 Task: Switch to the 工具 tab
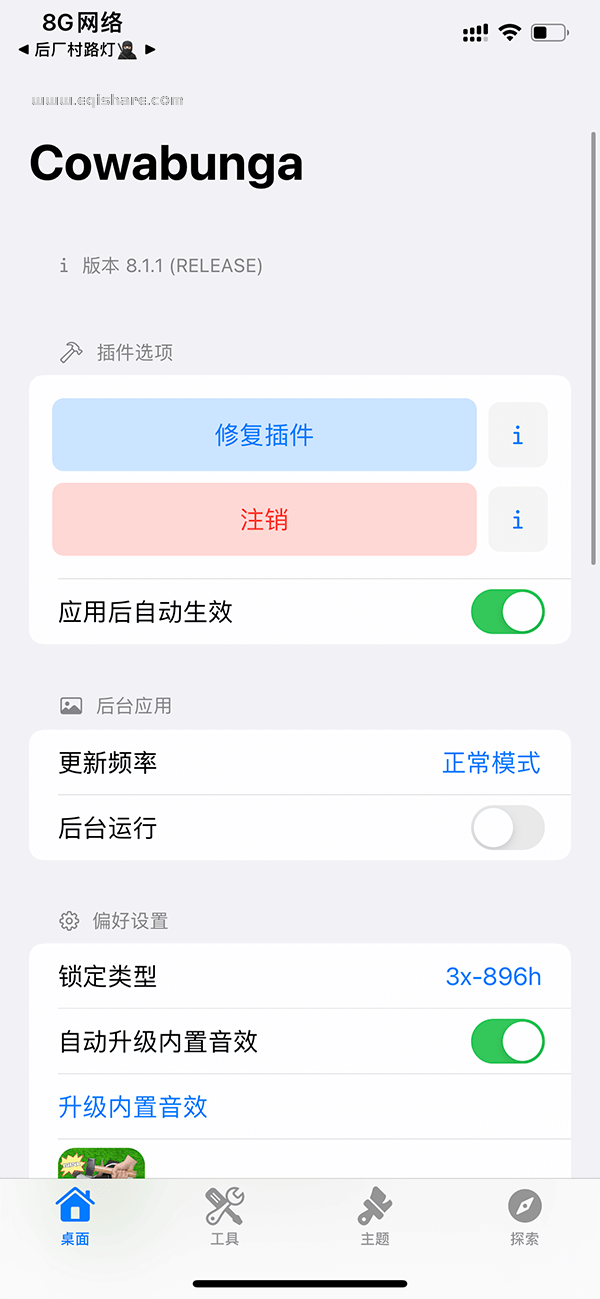224,1216
